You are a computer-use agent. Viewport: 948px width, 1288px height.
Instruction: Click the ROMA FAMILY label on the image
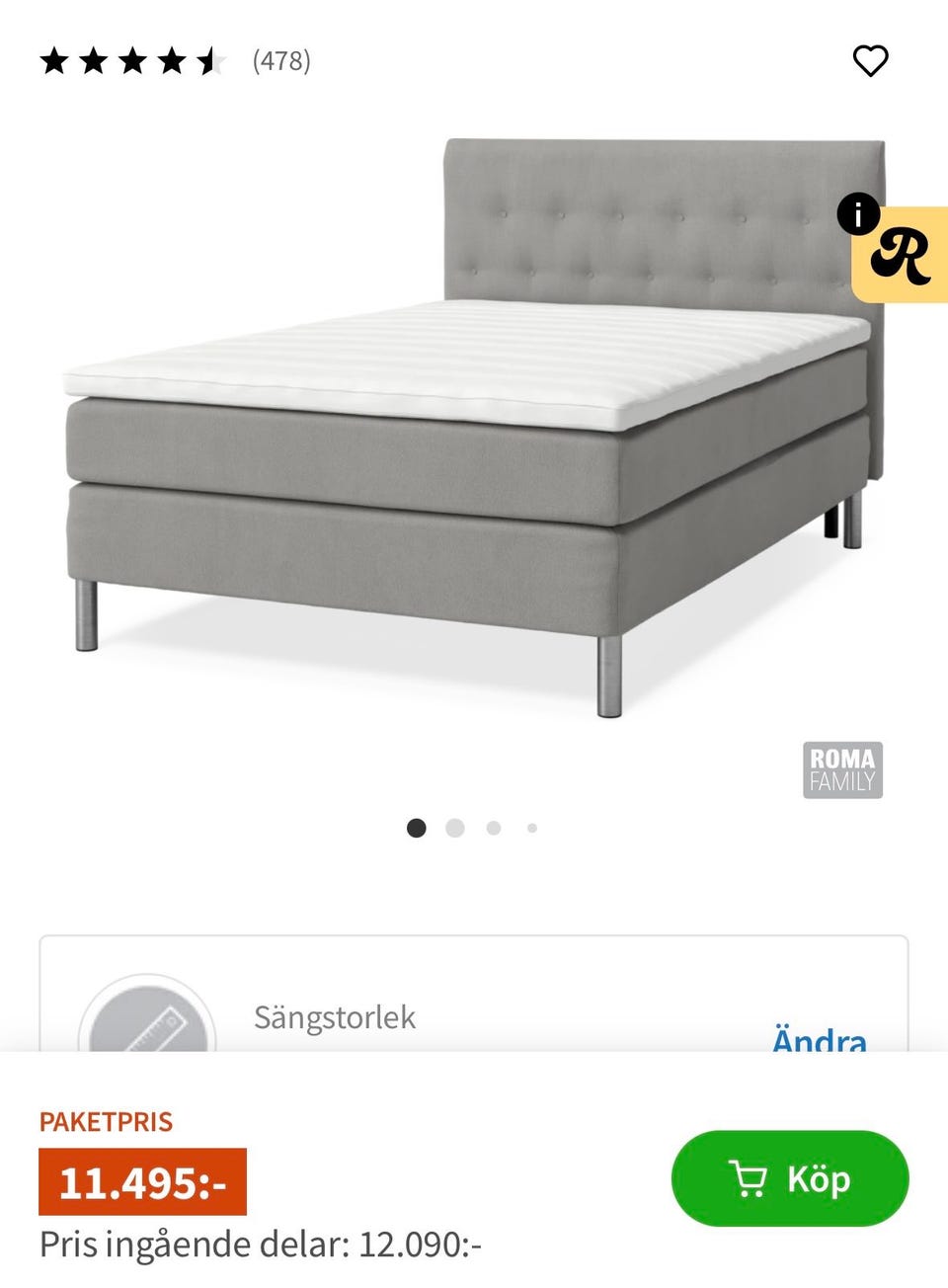(x=842, y=770)
